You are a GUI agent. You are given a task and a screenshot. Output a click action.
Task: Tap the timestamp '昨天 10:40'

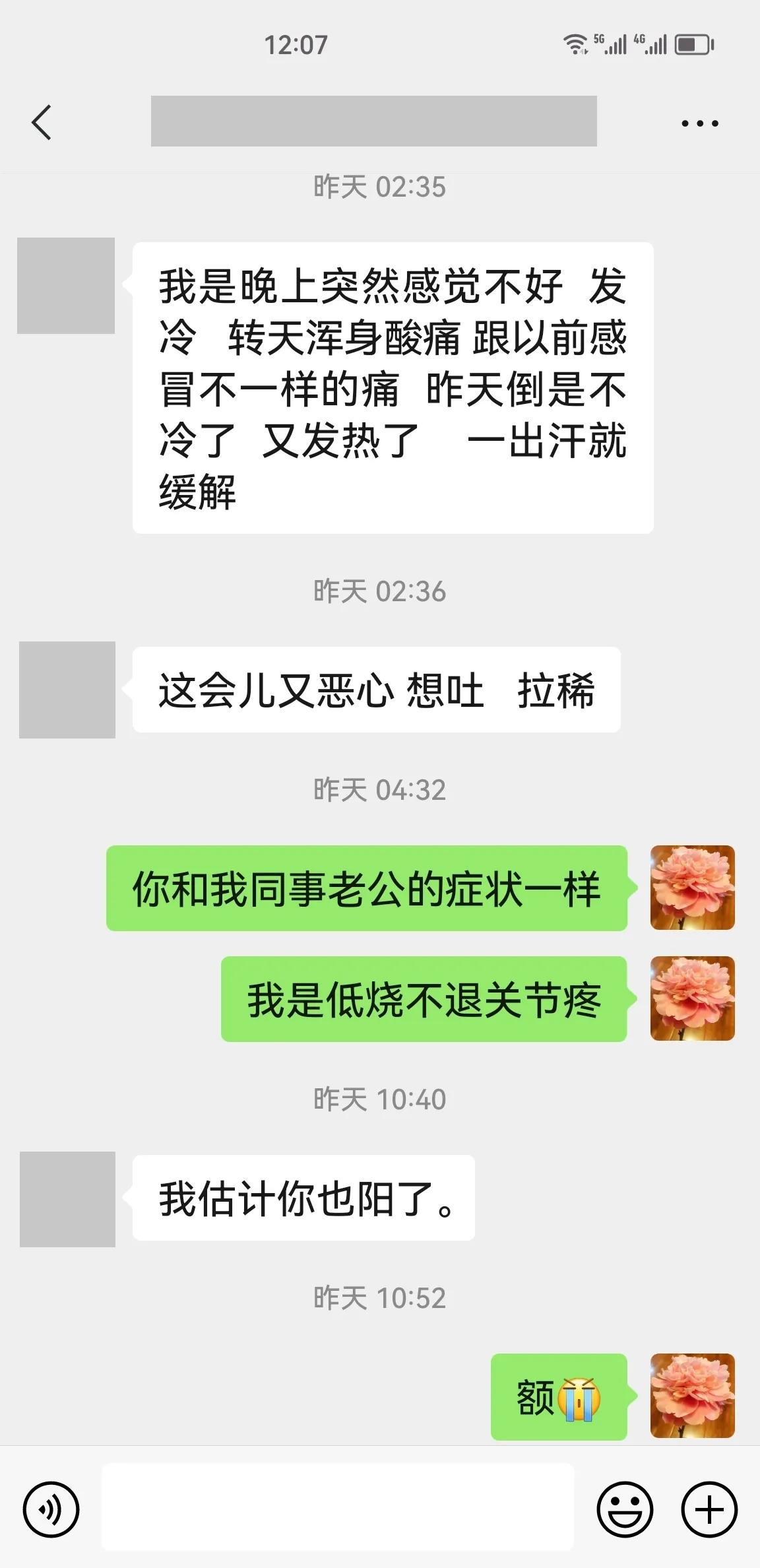click(x=379, y=1098)
